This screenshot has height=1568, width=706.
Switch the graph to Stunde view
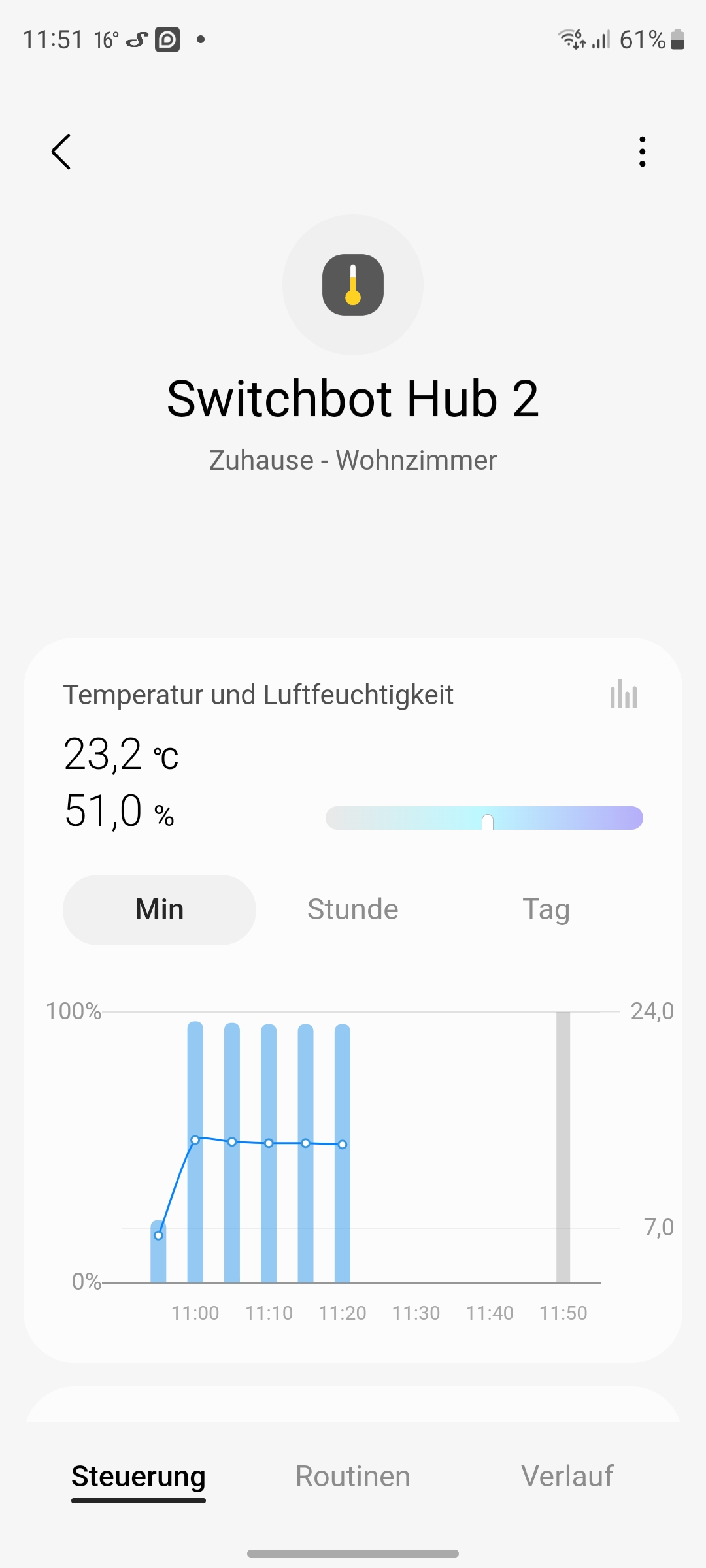click(353, 909)
